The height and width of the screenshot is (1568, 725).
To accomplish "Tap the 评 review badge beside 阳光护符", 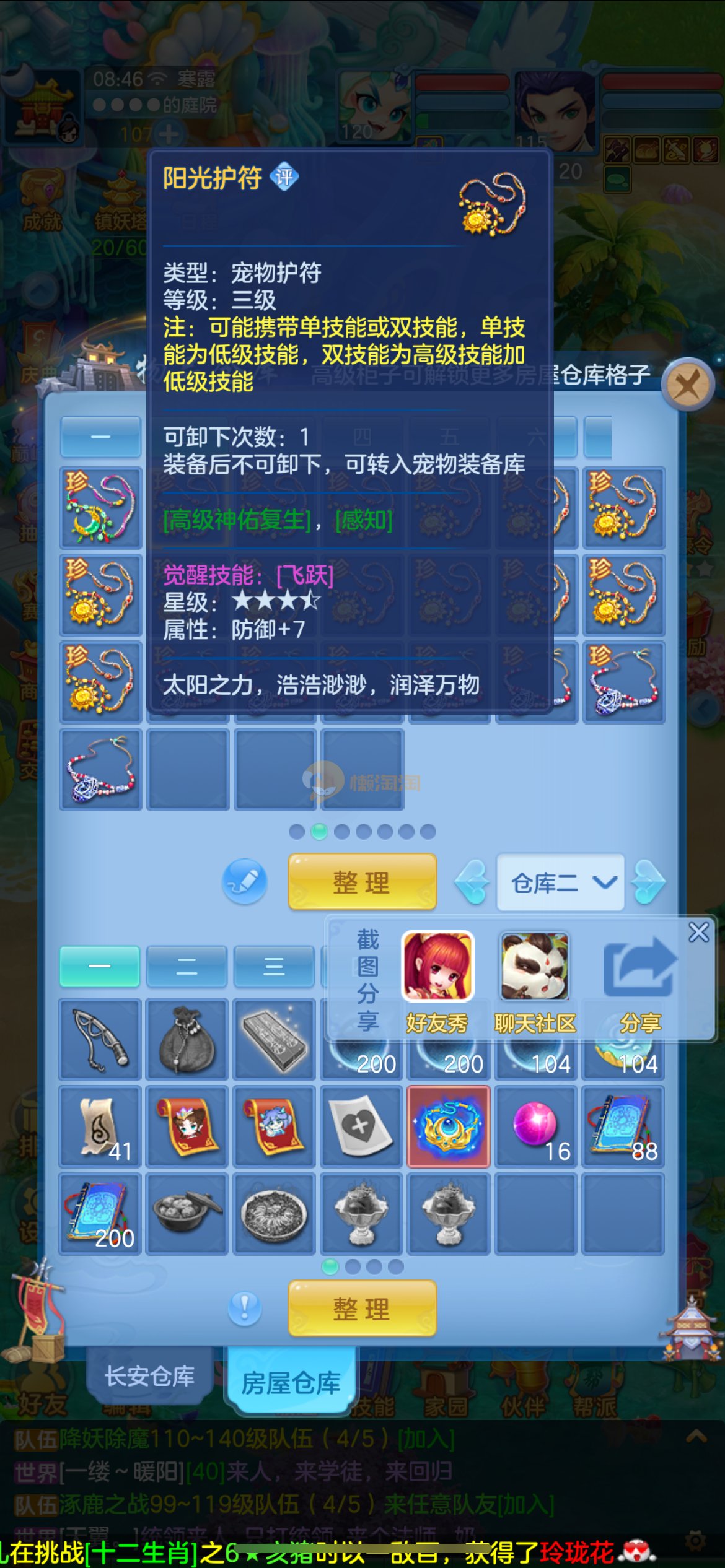I will point(284,178).
